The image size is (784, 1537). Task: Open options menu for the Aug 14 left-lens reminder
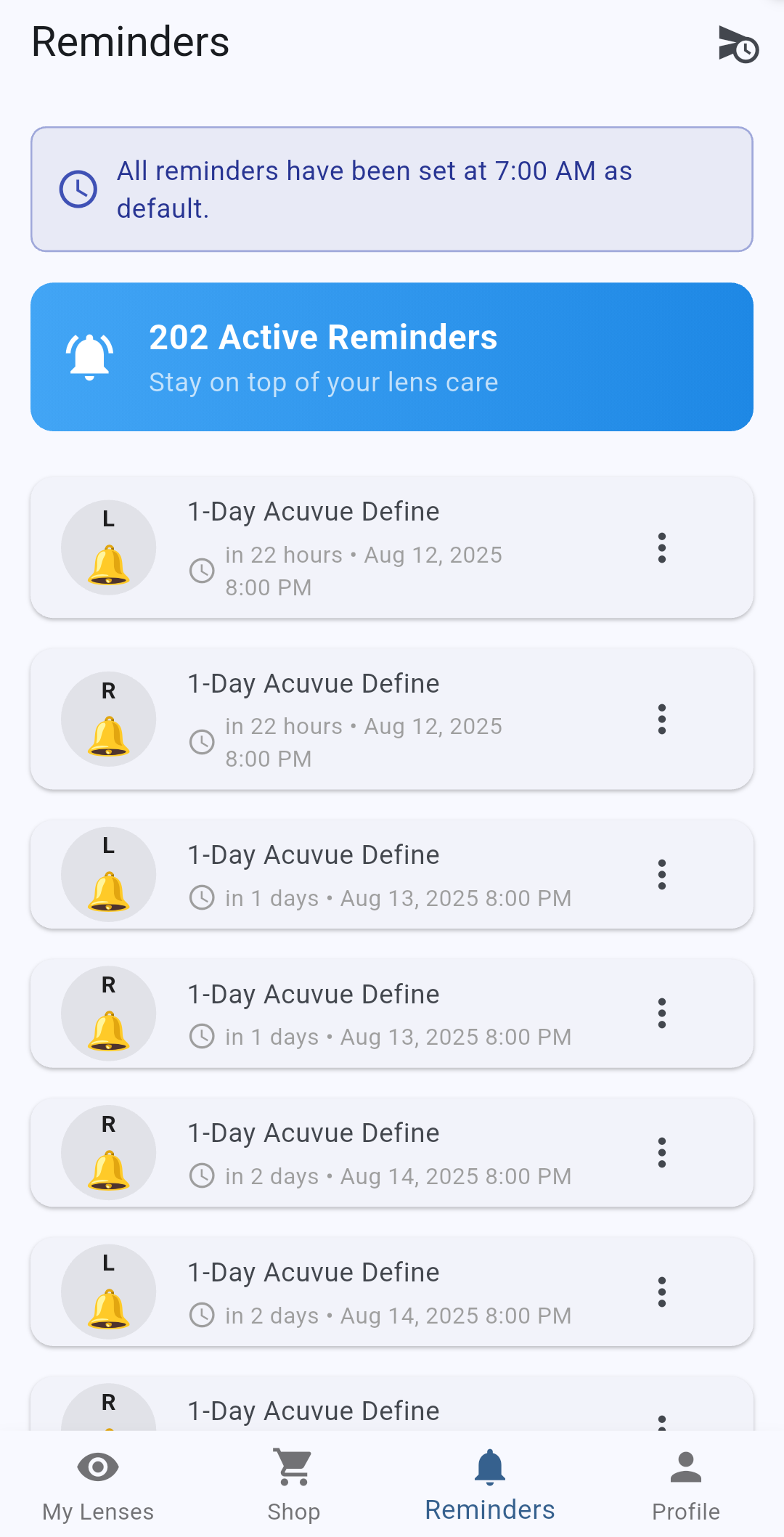[x=662, y=1292]
